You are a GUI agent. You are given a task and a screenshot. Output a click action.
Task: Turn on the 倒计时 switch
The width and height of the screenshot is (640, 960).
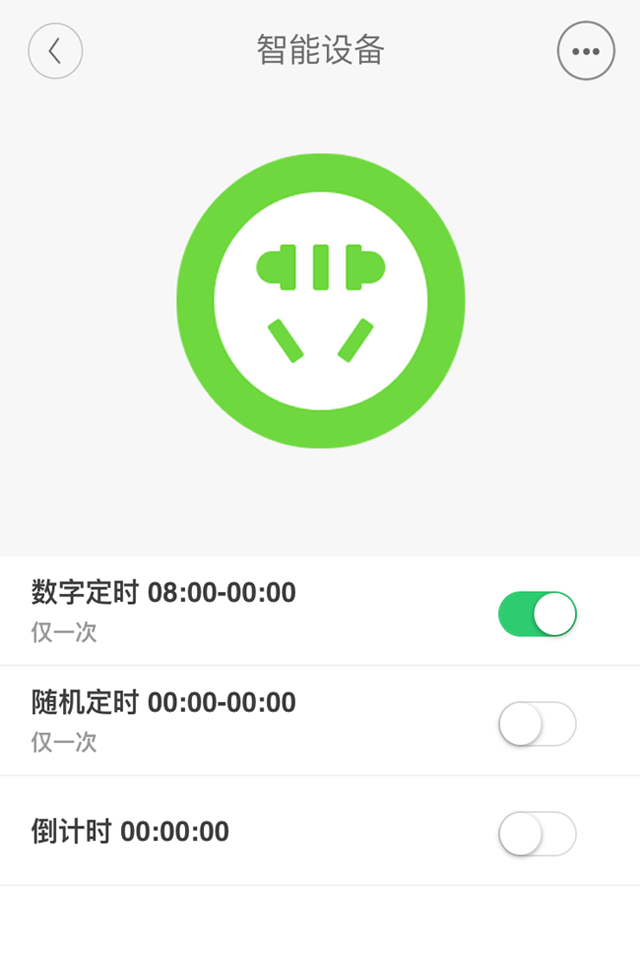click(537, 834)
